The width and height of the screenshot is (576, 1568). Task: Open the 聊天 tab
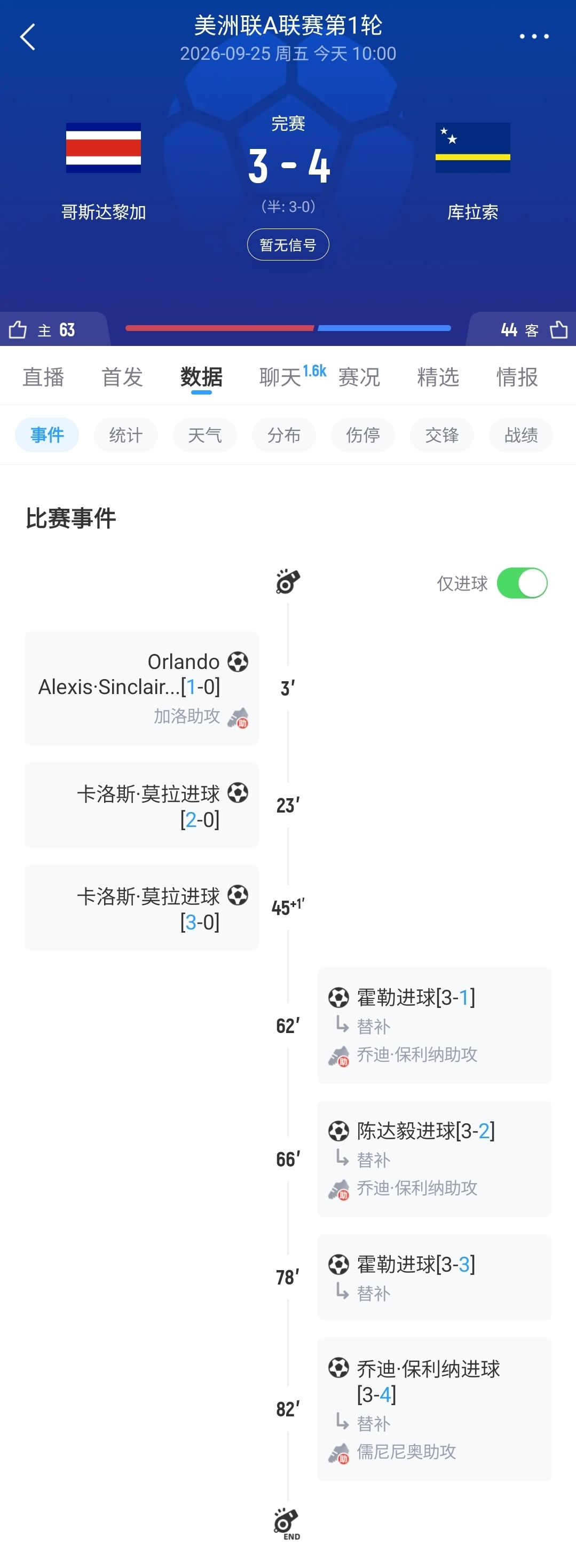coord(280,377)
